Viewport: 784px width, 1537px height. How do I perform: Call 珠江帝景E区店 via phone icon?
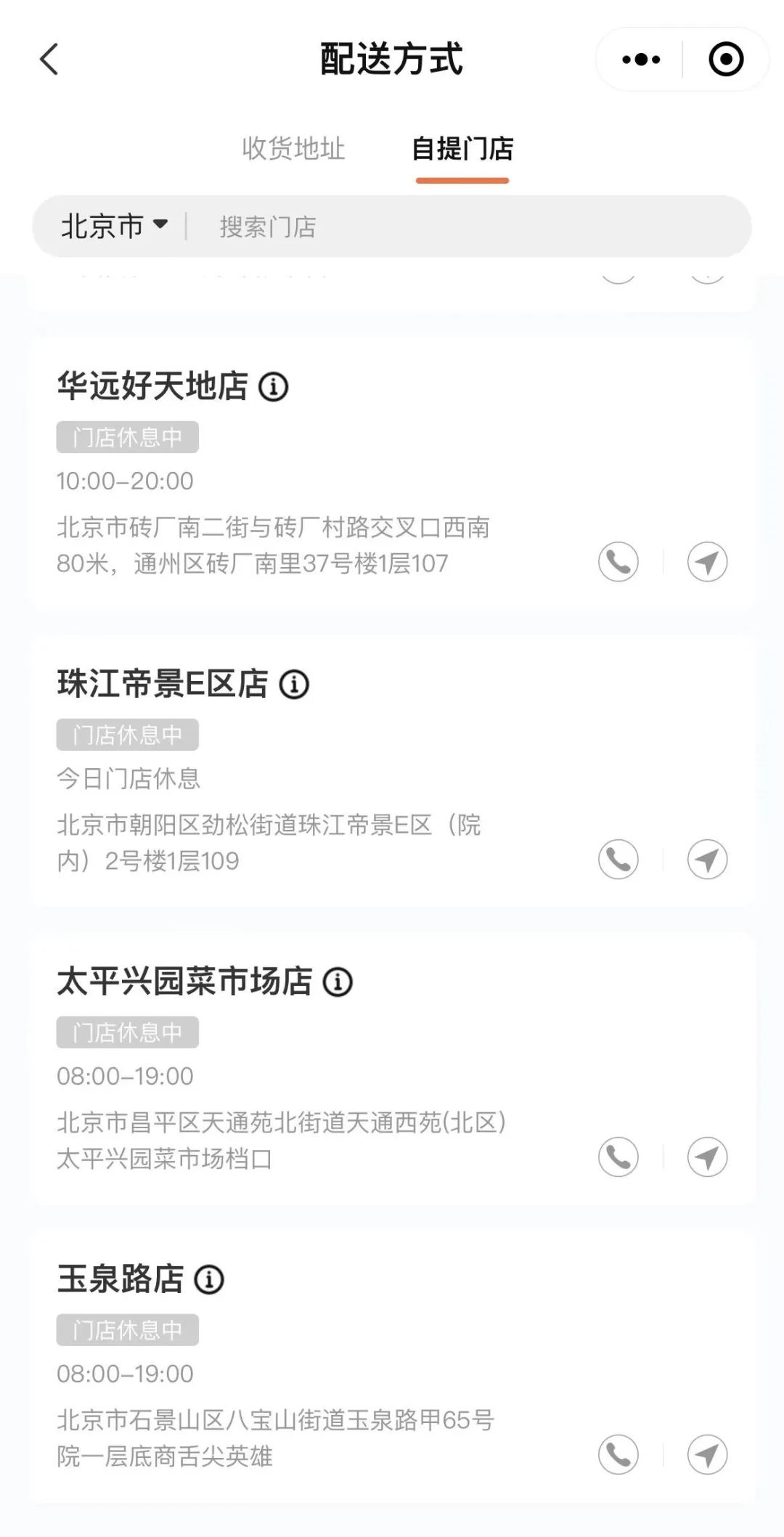click(618, 859)
